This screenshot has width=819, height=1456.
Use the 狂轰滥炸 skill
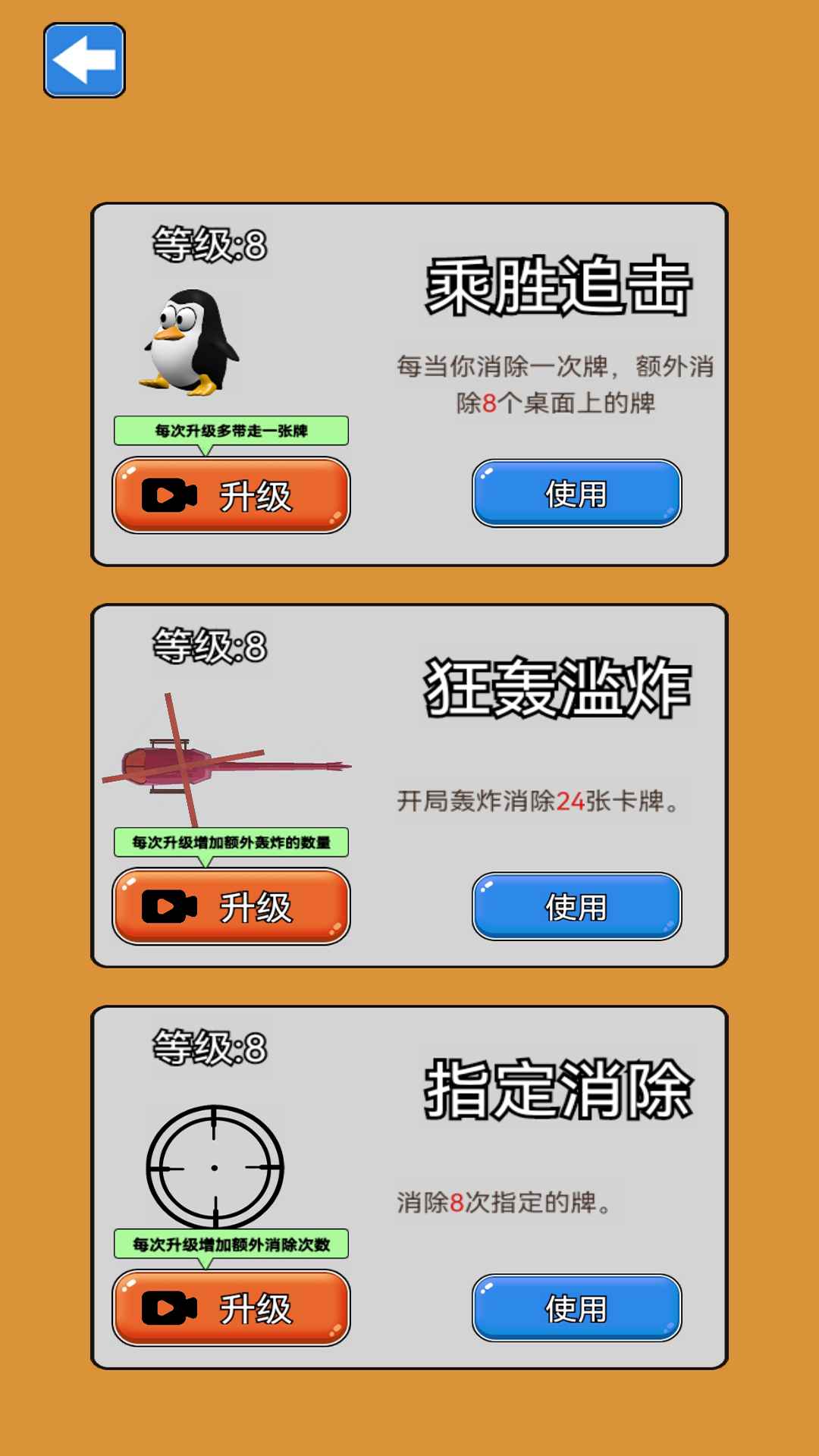576,906
